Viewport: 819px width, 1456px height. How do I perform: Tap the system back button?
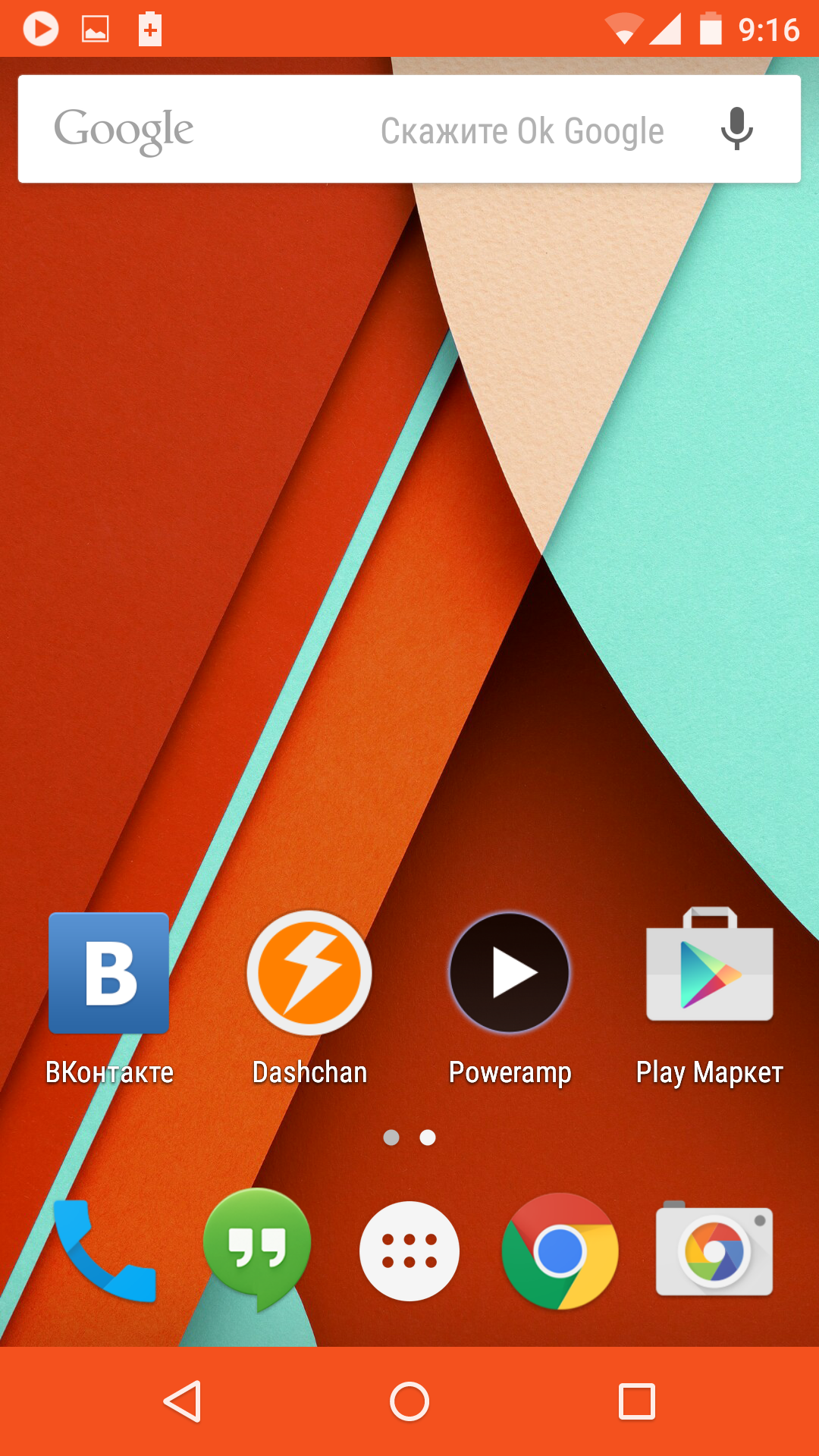(183, 1401)
